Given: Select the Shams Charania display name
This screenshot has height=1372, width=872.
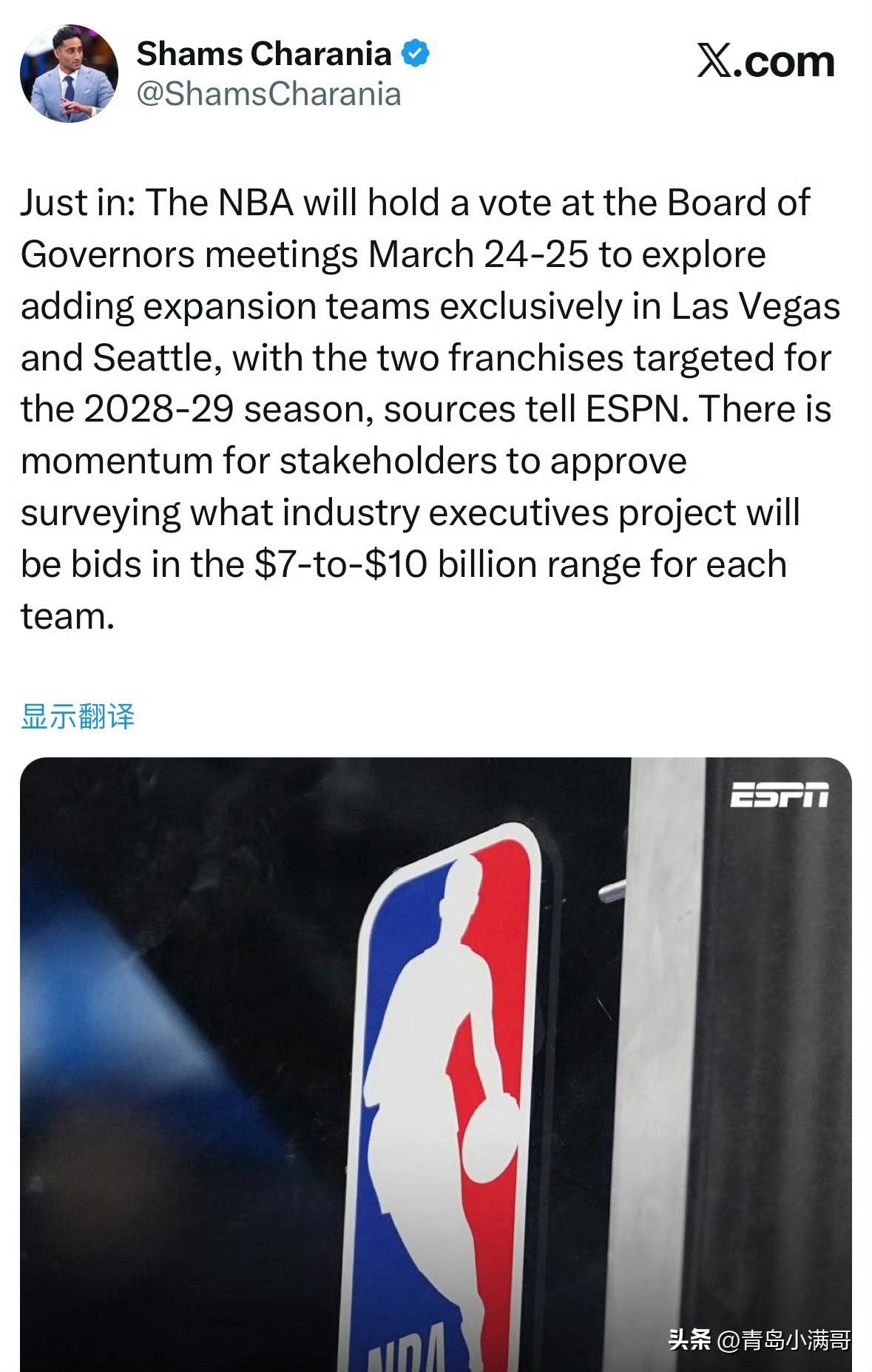Looking at the screenshot, I should coord(264,52).
